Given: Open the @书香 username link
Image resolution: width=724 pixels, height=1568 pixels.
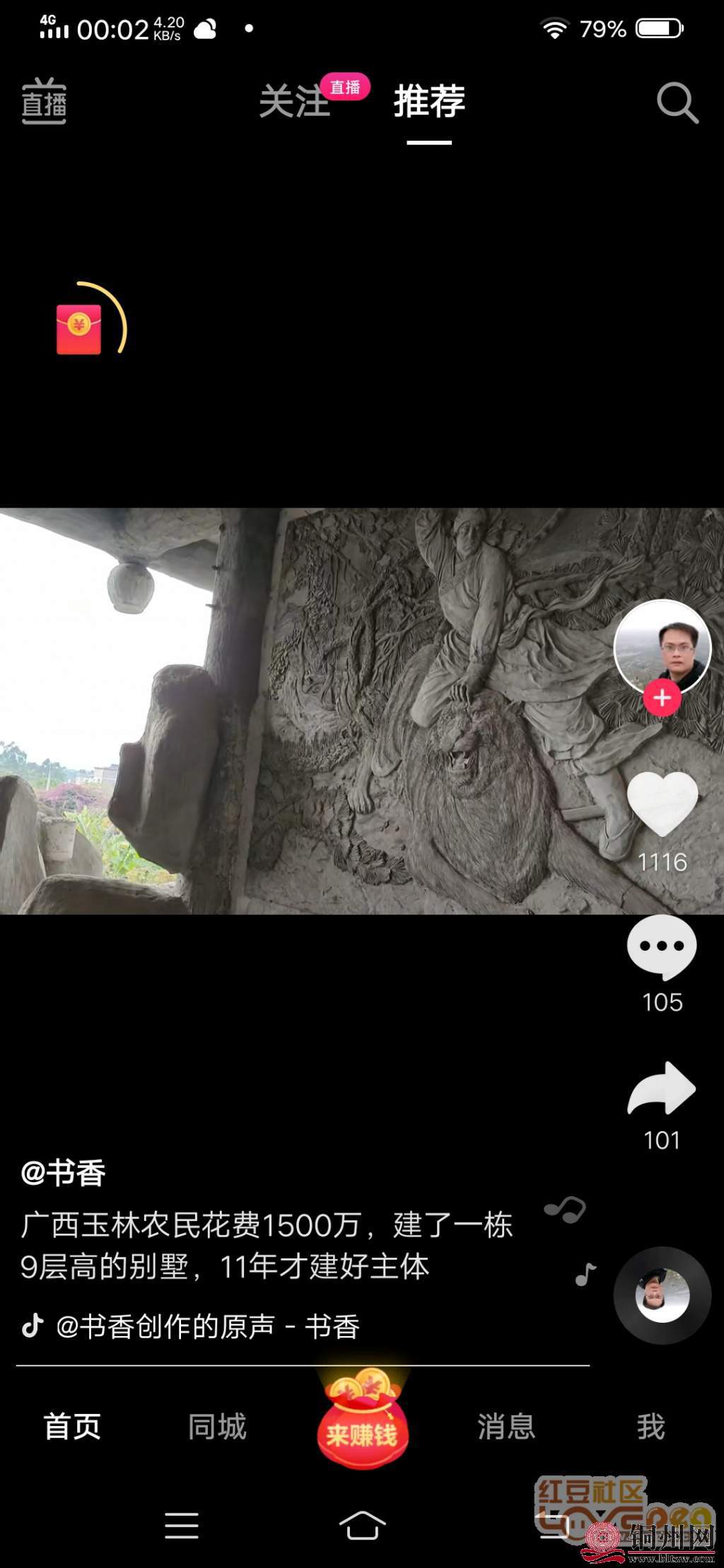Looking at the screenshot, I should 64,1174.
